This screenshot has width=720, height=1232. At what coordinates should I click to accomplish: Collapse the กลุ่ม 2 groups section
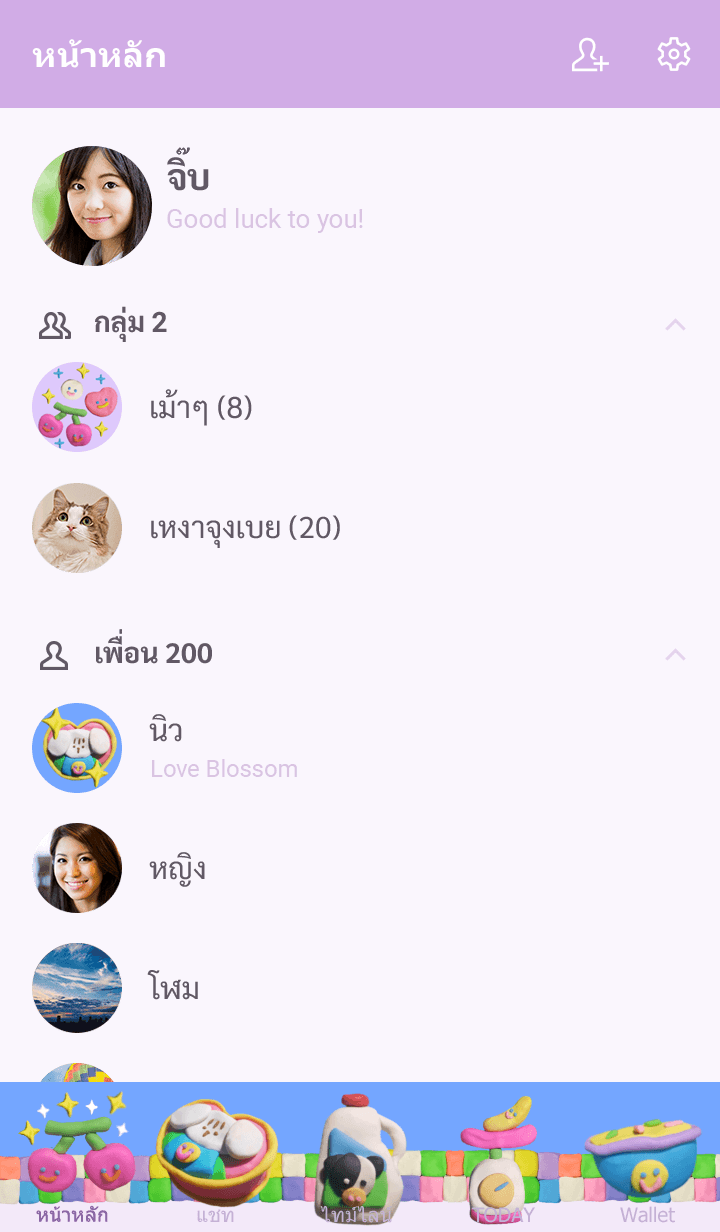(675, 324)
